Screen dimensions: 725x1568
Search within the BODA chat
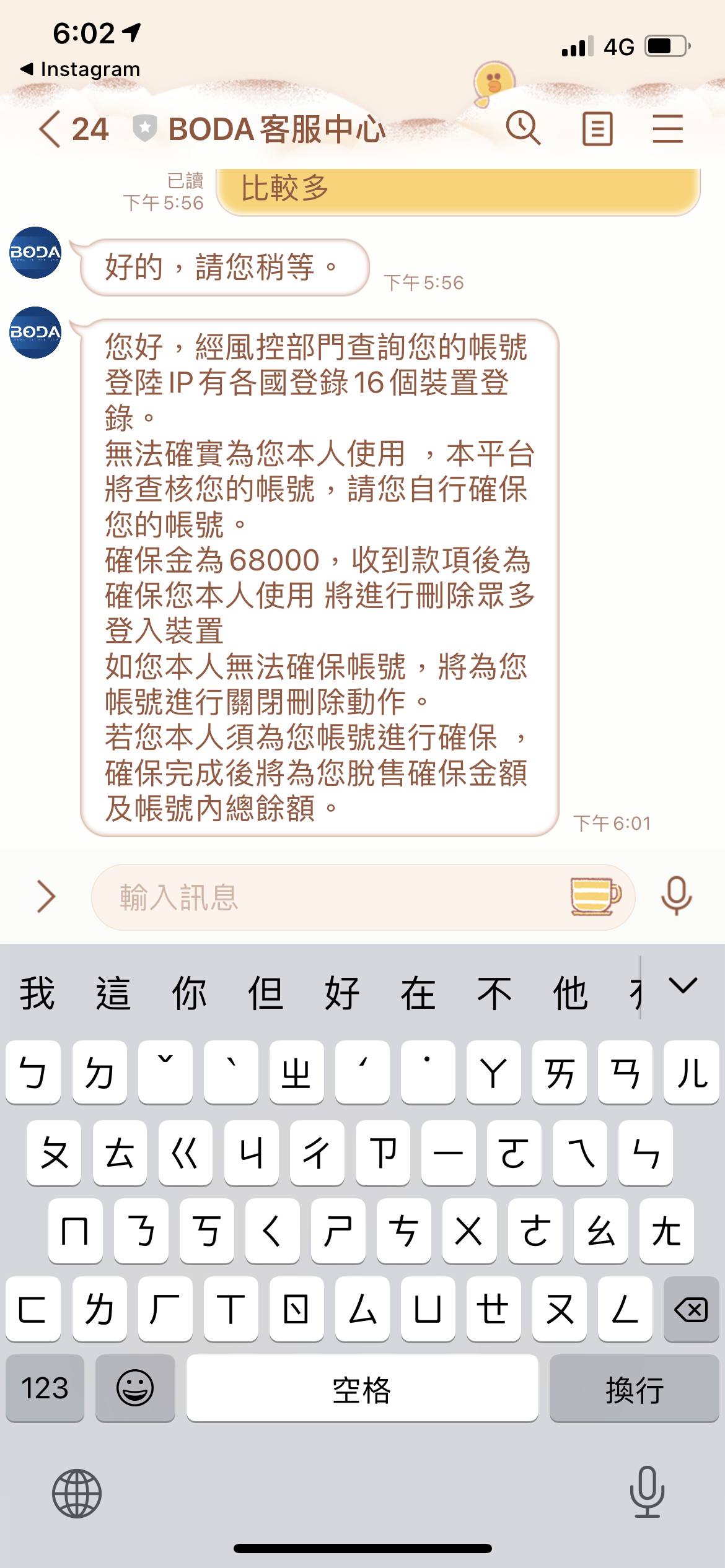click(x=524, y=128)
